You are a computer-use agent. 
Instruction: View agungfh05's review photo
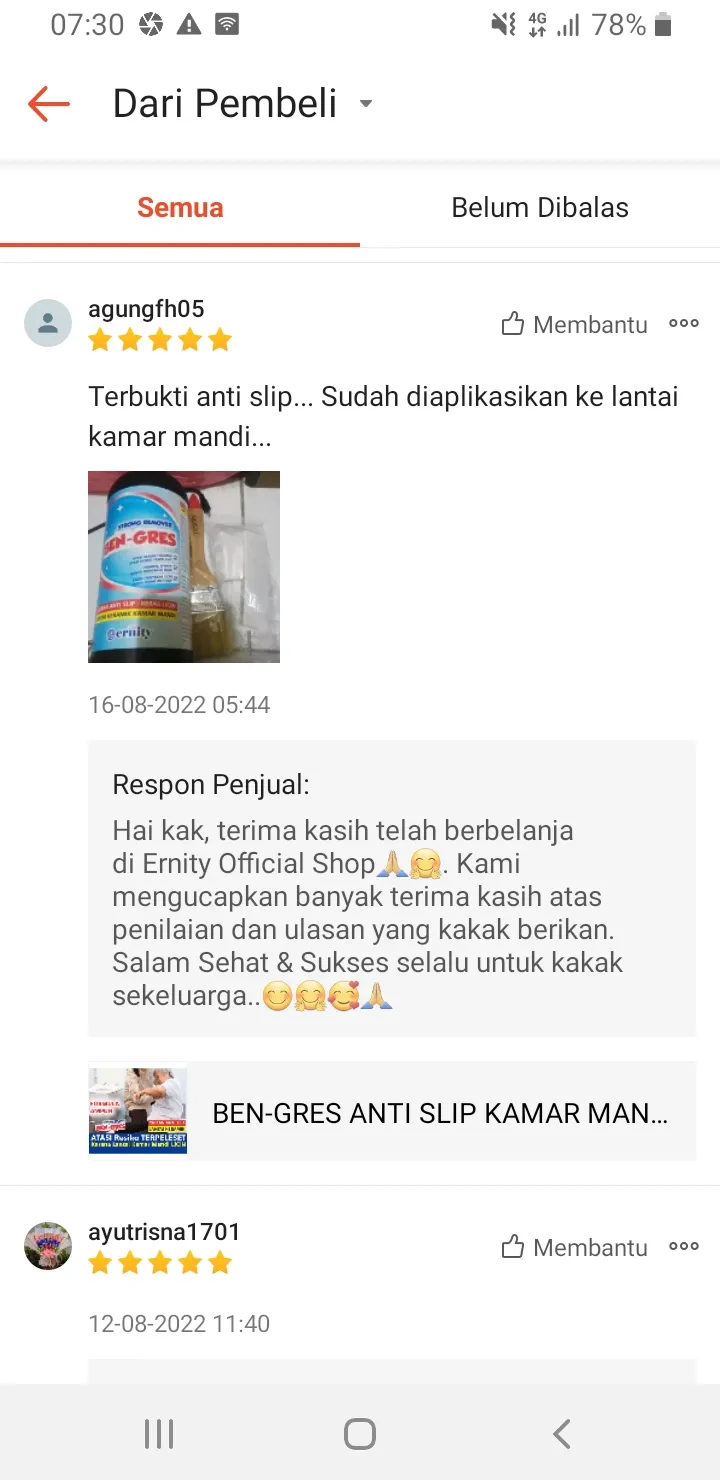click(184, 567)
